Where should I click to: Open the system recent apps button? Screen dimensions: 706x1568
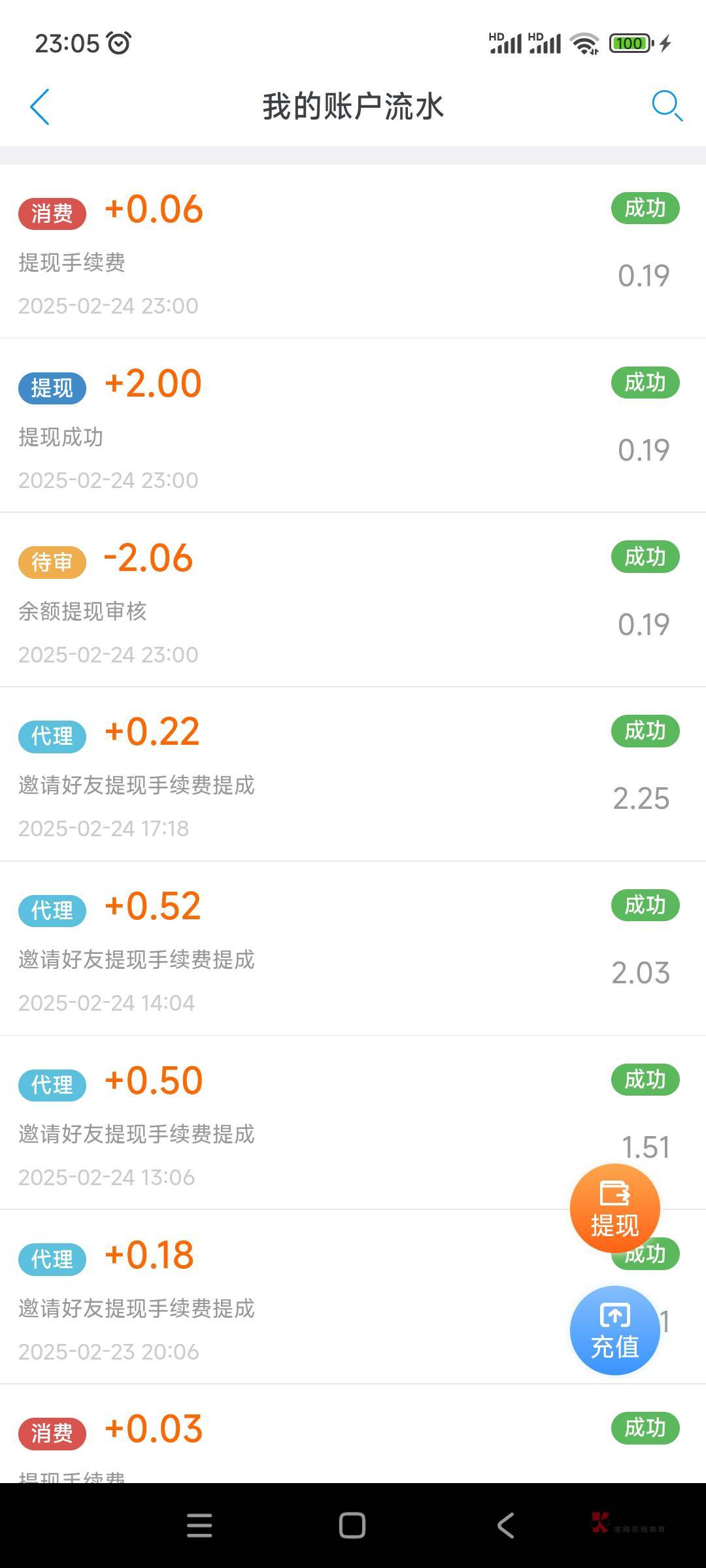199,1526
